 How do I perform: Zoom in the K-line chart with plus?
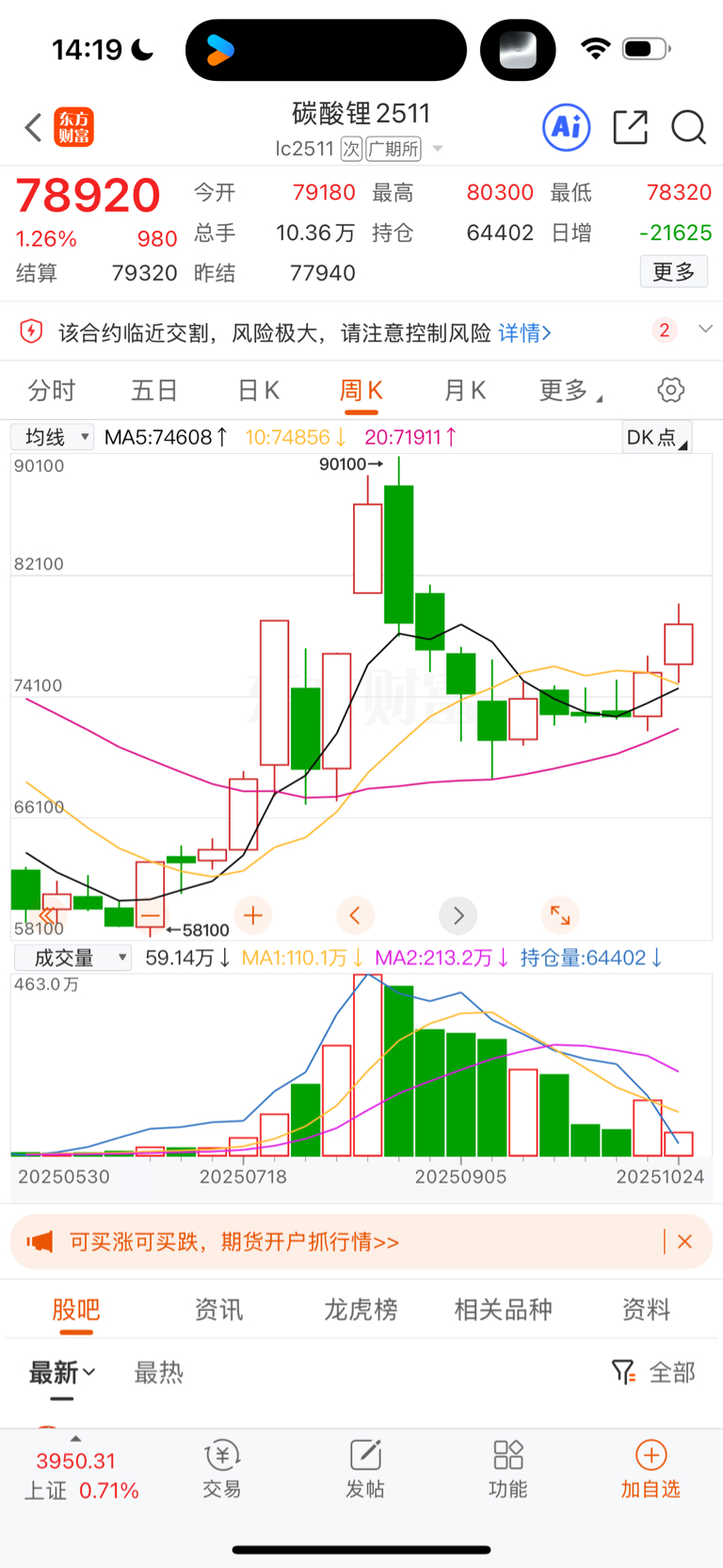(x=253, y=914)
